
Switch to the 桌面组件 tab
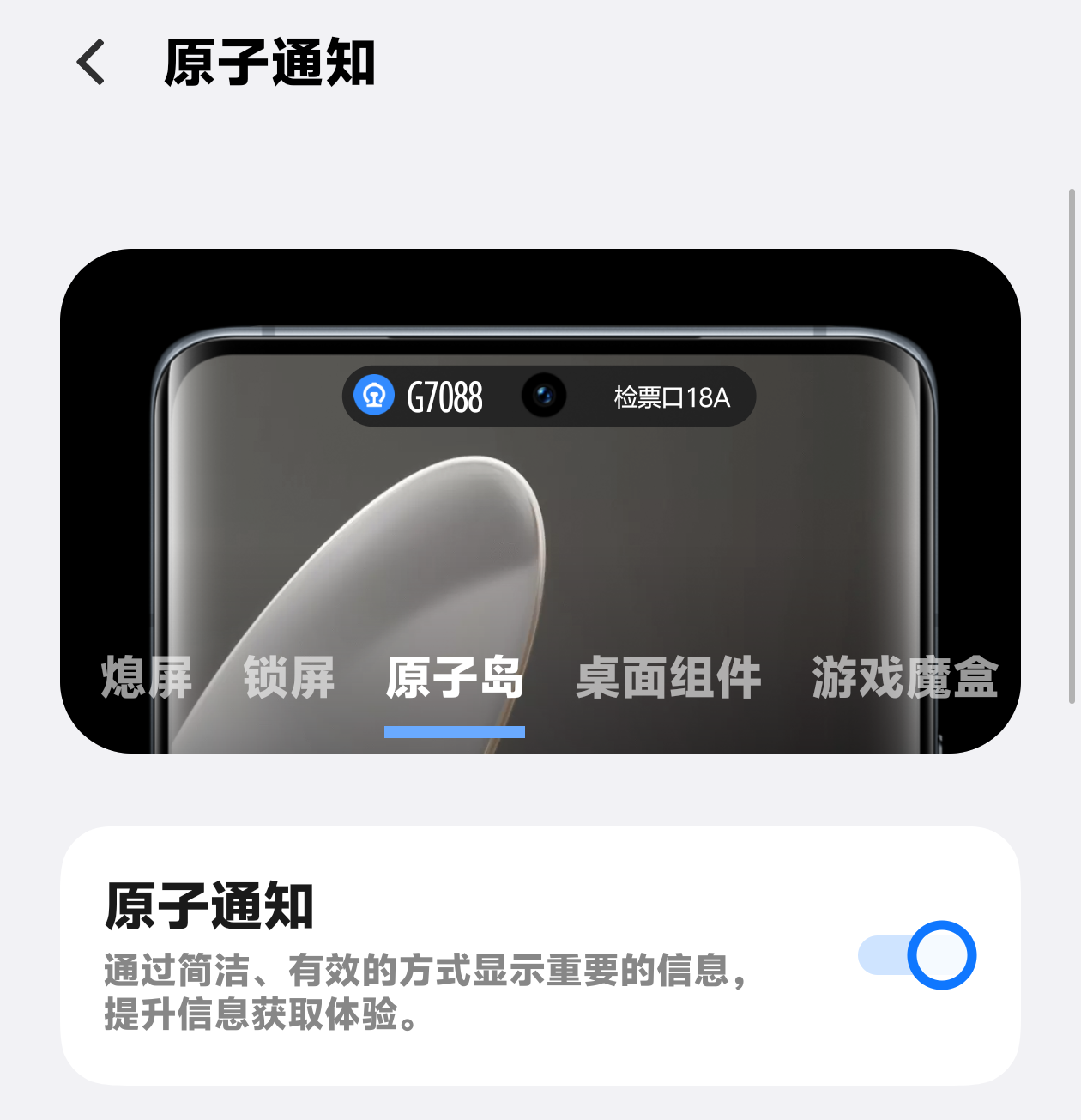point(668,677)
